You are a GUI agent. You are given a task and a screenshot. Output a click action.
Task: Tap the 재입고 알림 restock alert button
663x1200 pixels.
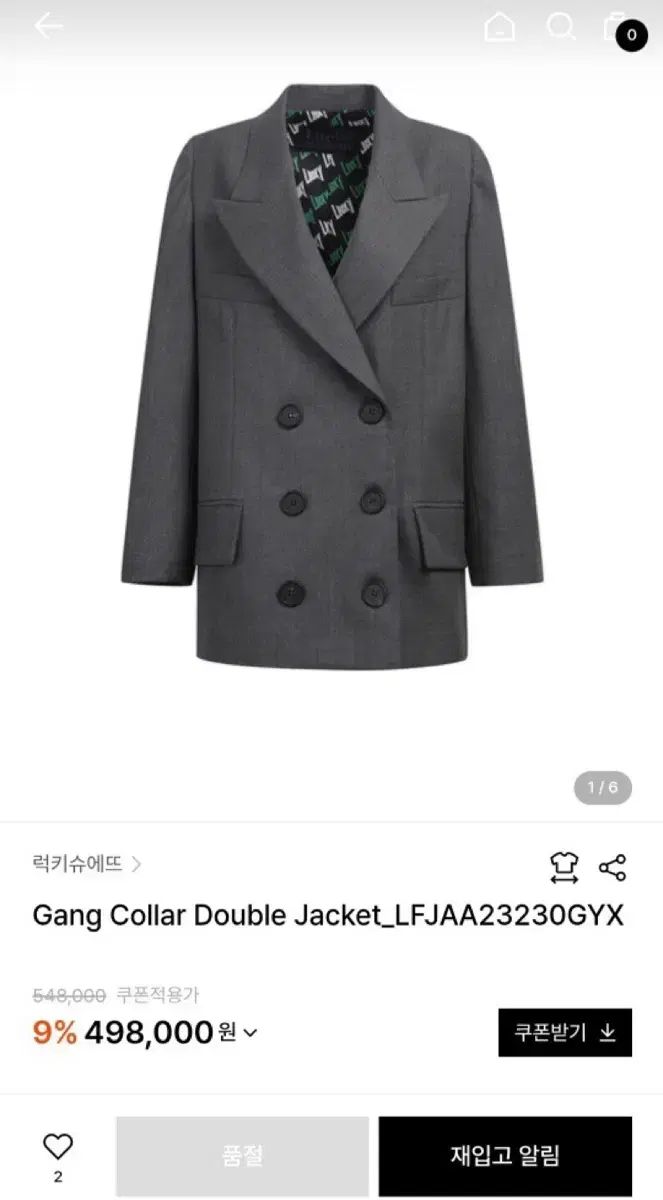505,1156
